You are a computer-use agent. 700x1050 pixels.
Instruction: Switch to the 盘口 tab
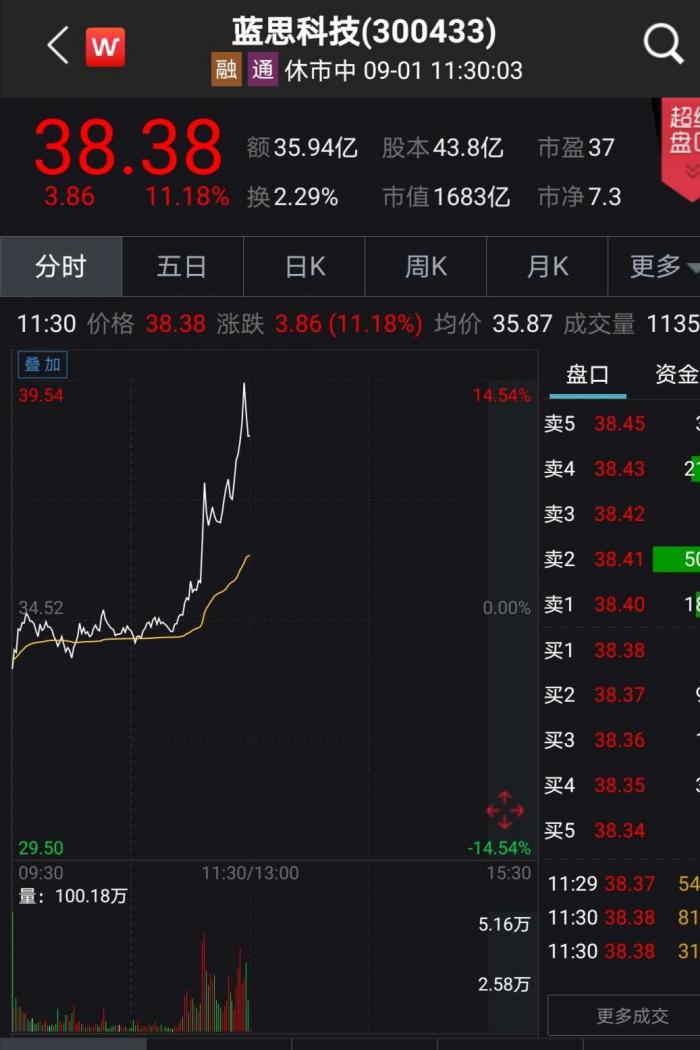tap(588, 375)
